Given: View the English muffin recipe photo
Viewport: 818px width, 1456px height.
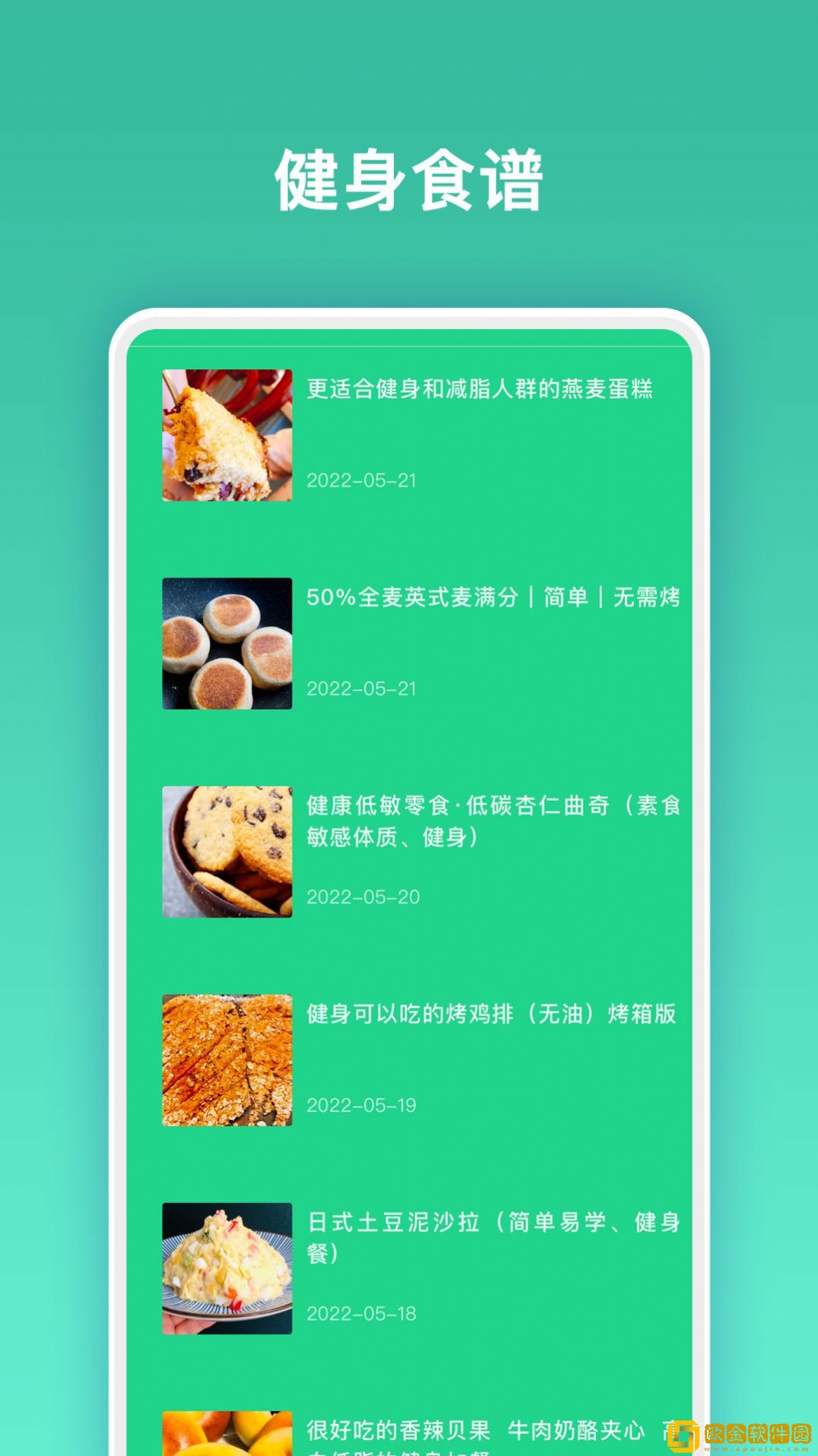Looking at the screenshot, I should pyautogui.click(x=226, y=642).
